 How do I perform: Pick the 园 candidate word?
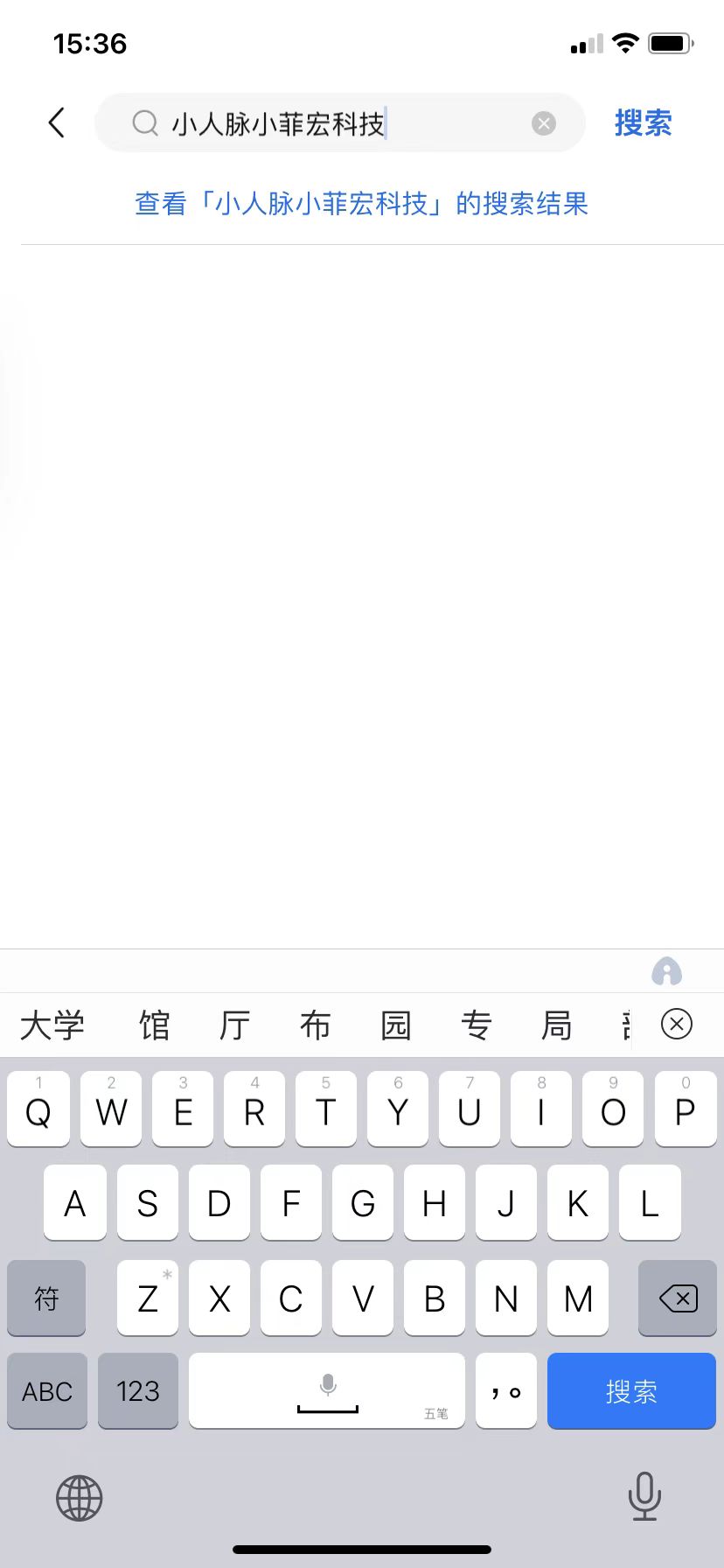pos(396,1025)
